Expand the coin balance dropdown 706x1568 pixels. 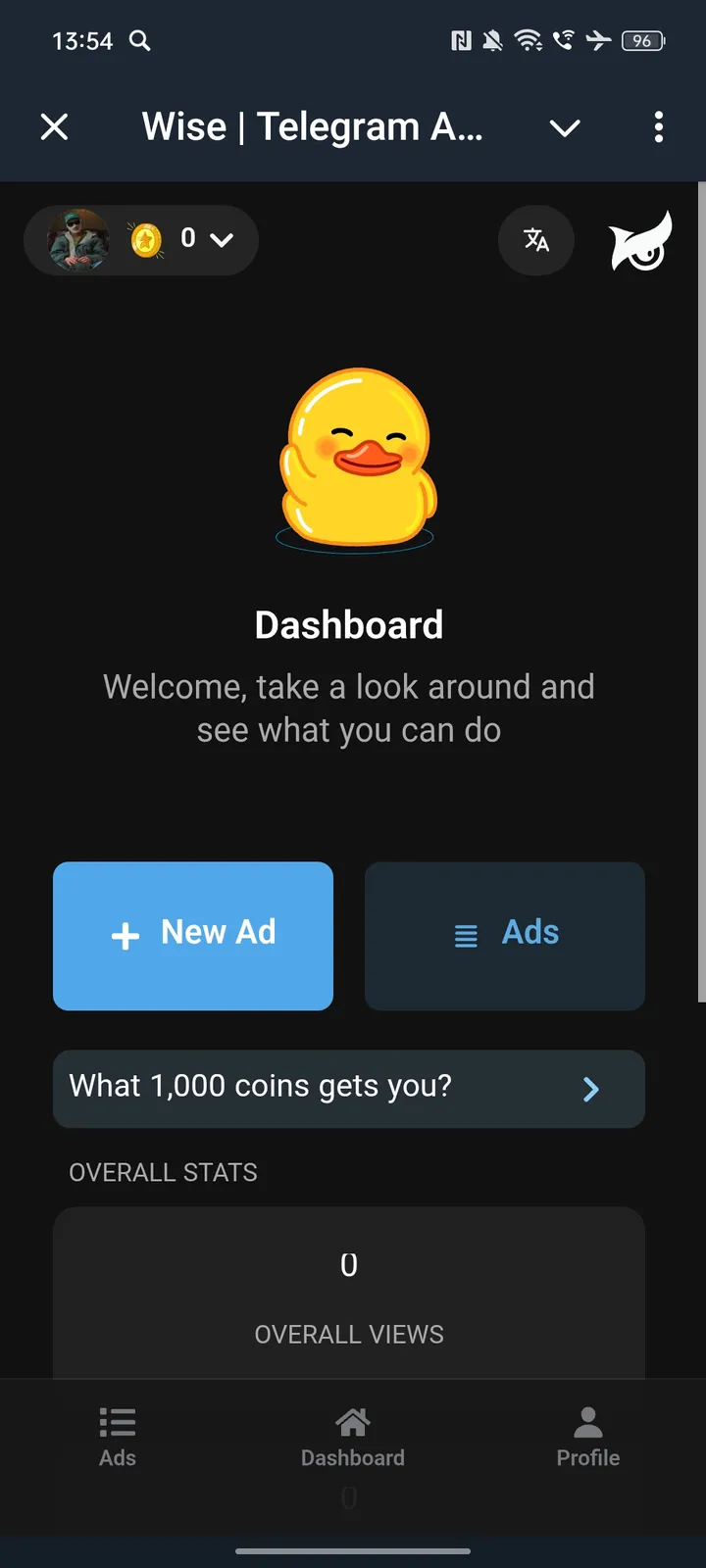tap(223, 240)
